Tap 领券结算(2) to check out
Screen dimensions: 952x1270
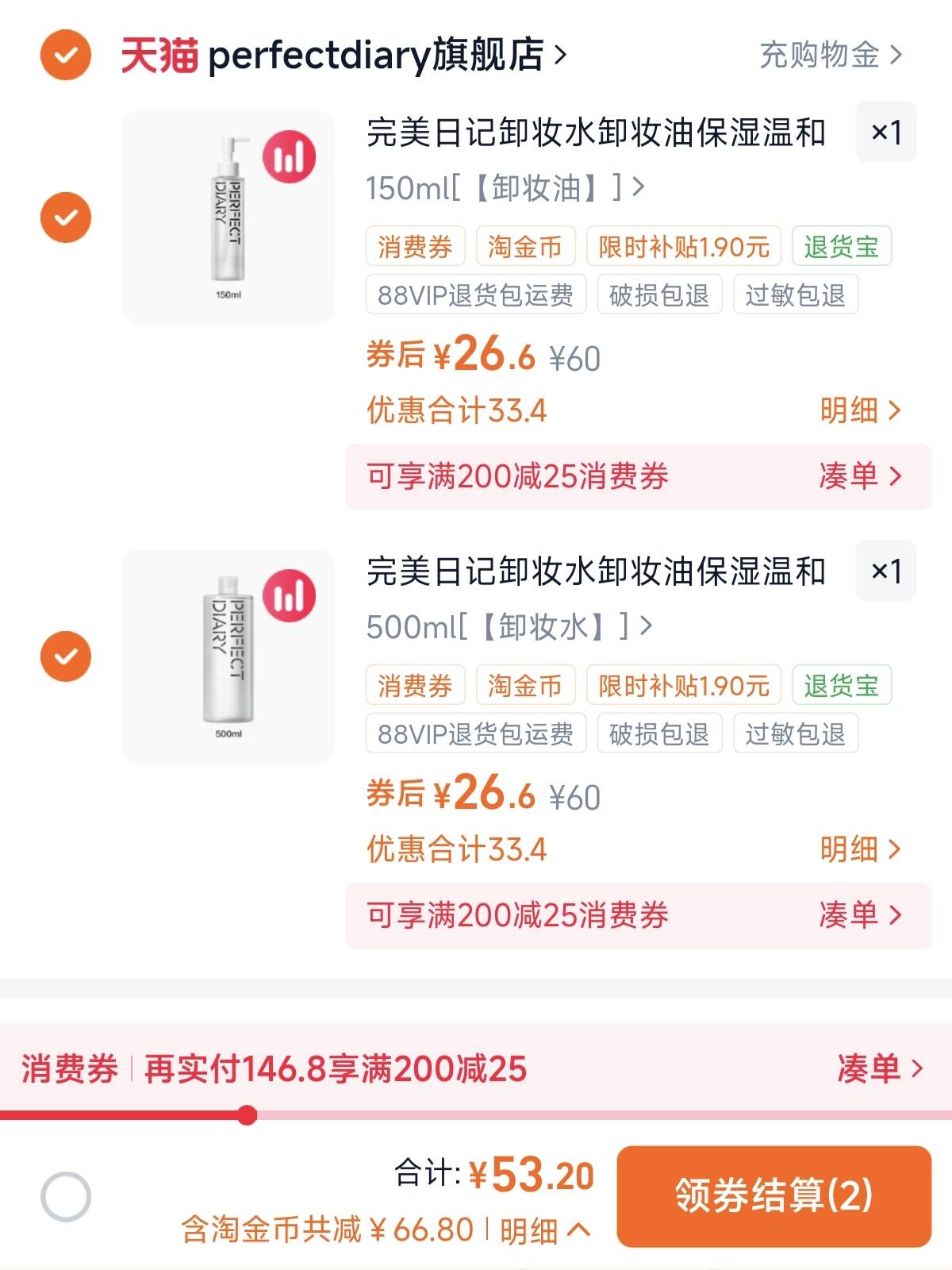[x=773, y=1196]
